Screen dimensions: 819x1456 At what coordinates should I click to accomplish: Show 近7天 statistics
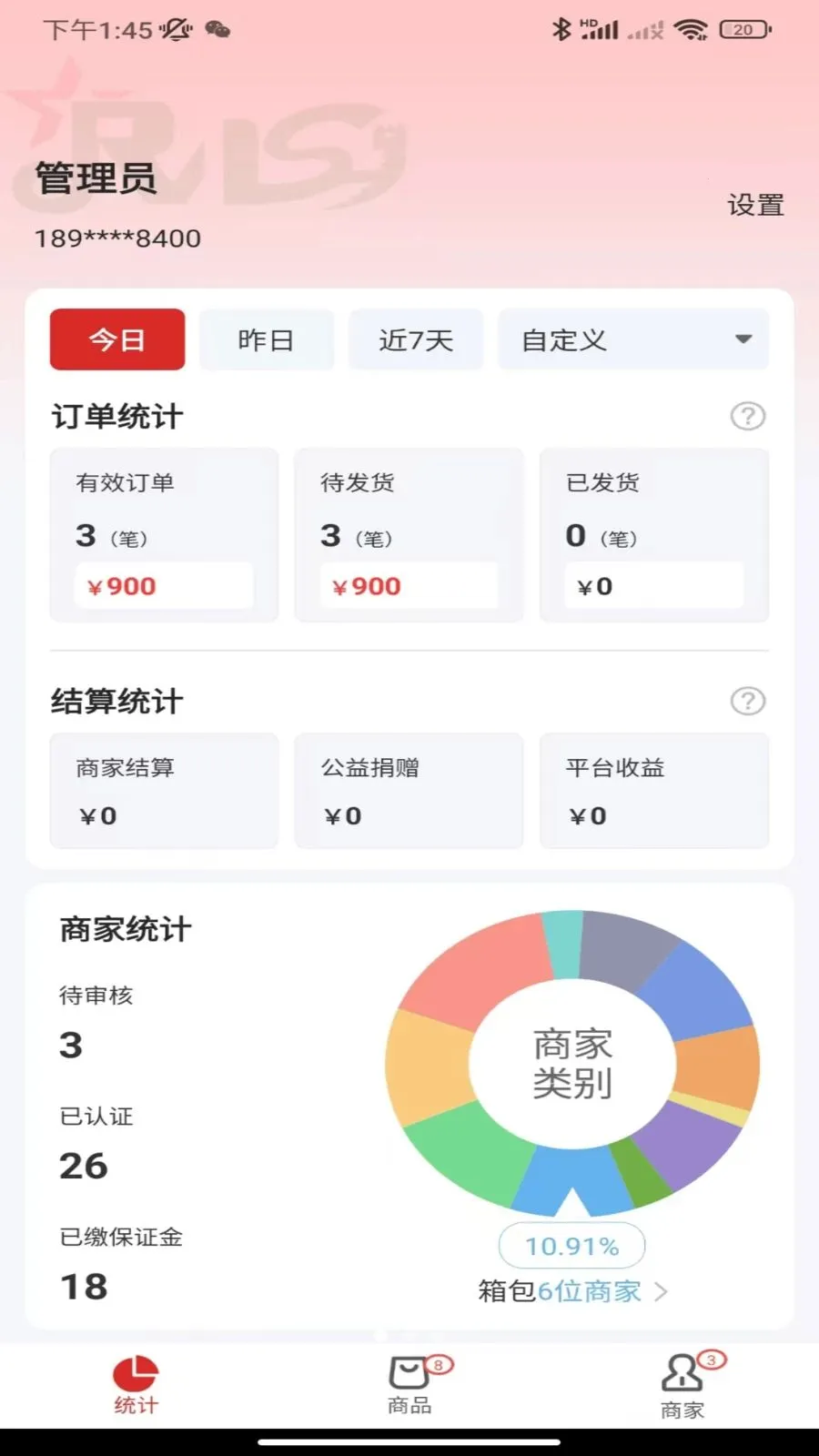416,339
